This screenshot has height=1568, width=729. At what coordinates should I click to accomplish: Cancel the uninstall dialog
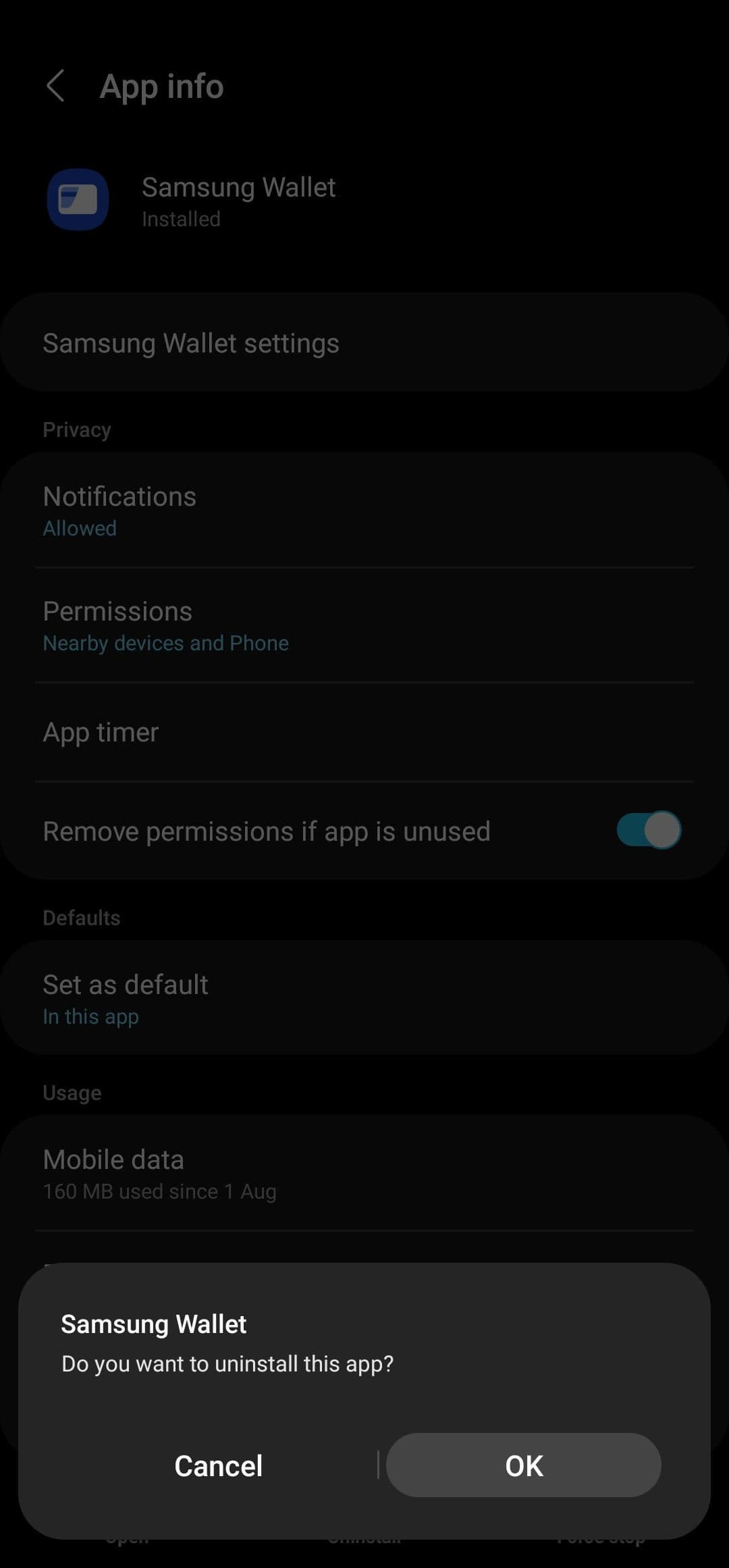(218, 1465)
